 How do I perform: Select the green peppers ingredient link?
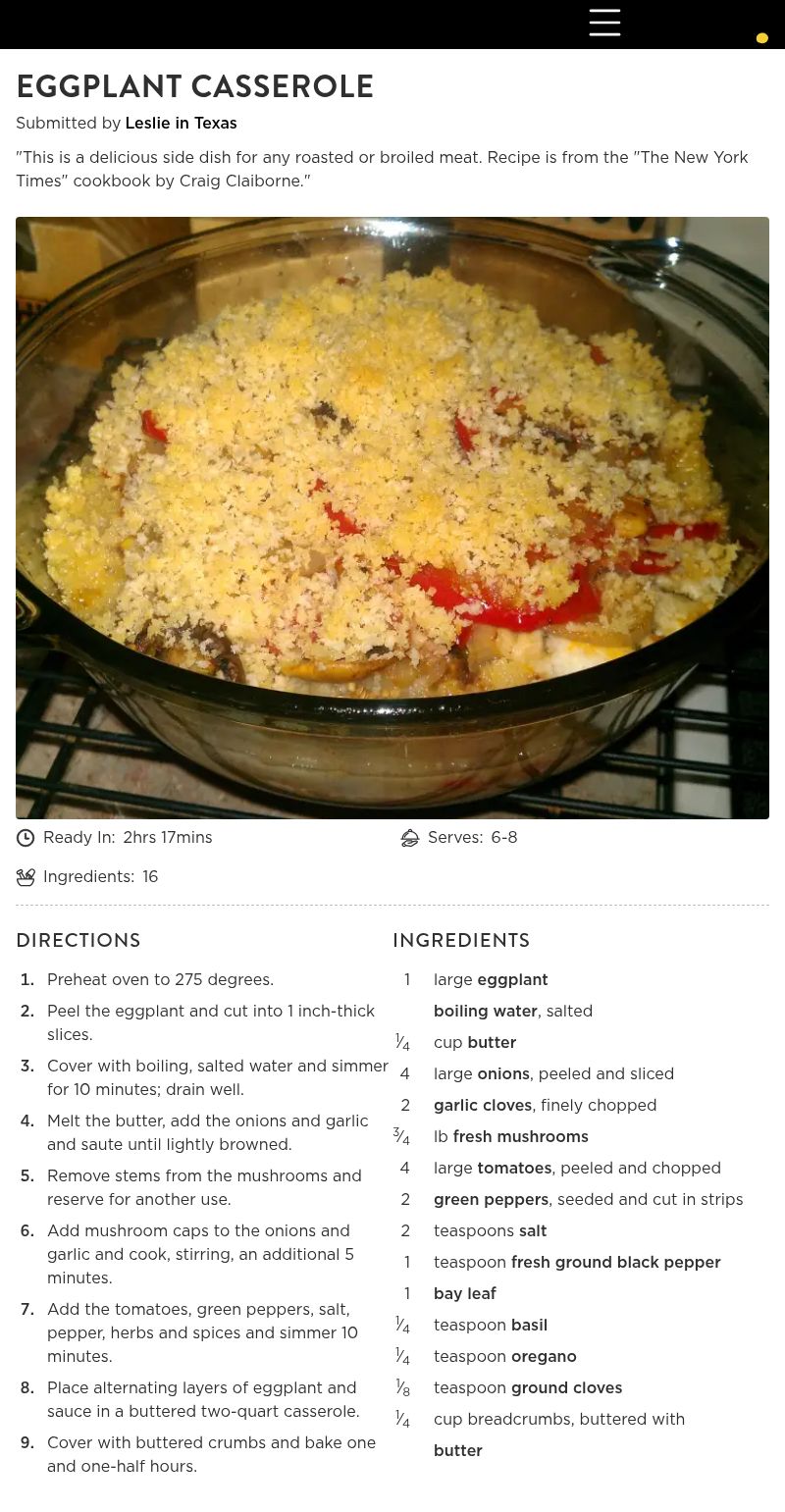tap(491, 1200)
